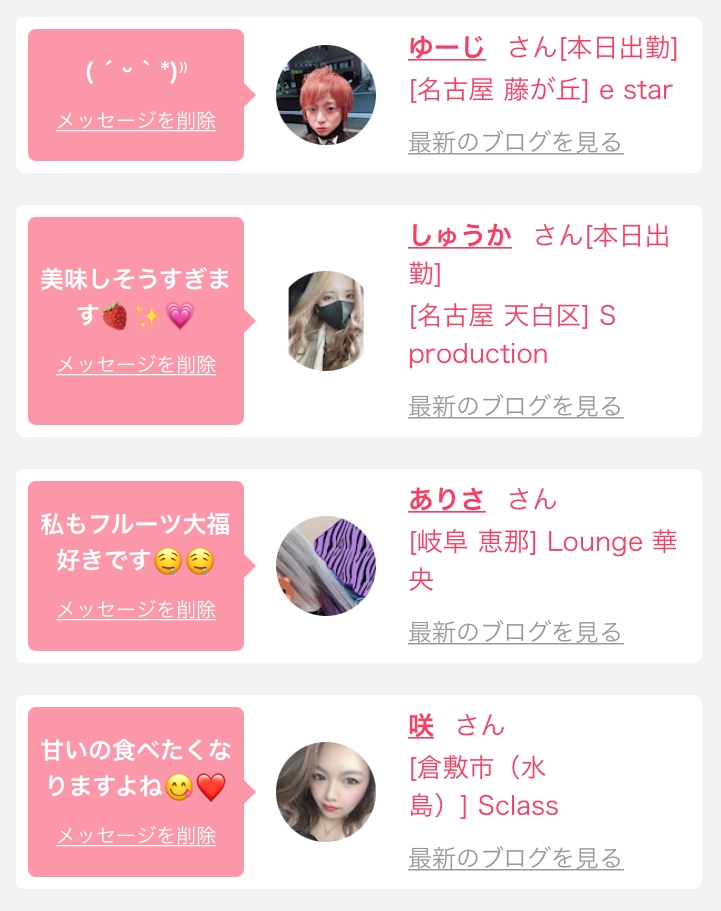Tap 咲's profile photo

326,792
